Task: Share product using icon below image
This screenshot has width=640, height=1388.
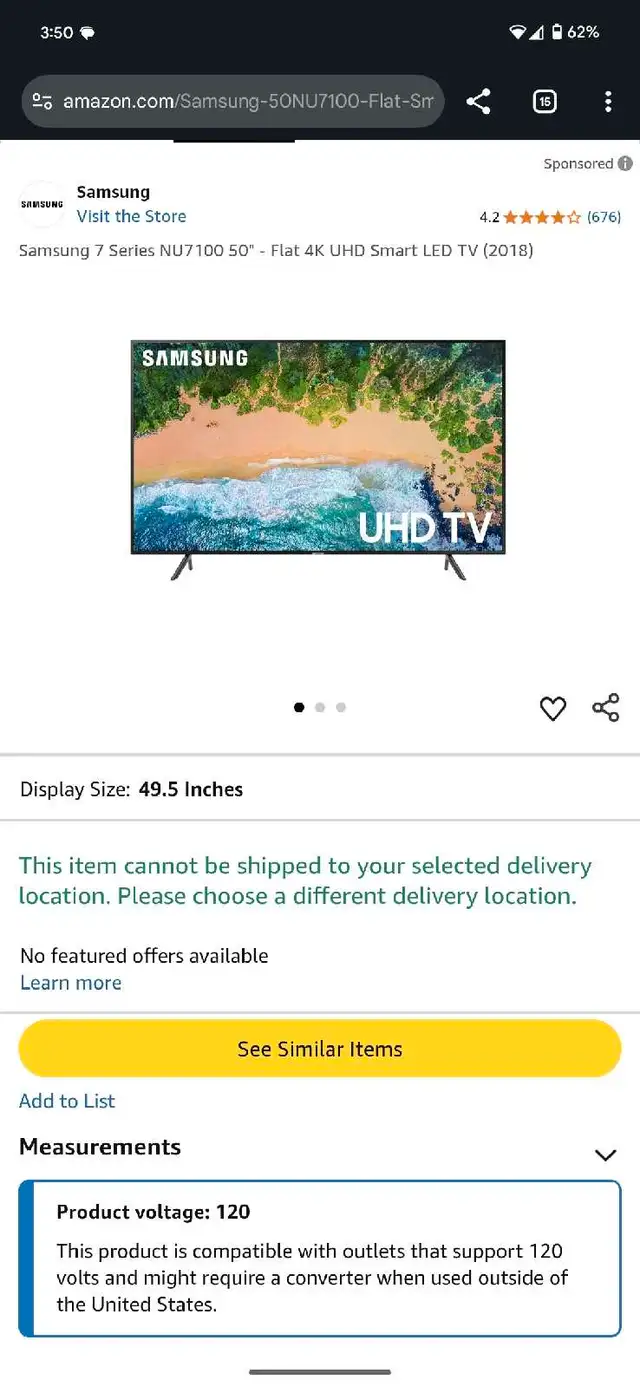Action: (x=606, y=708)
